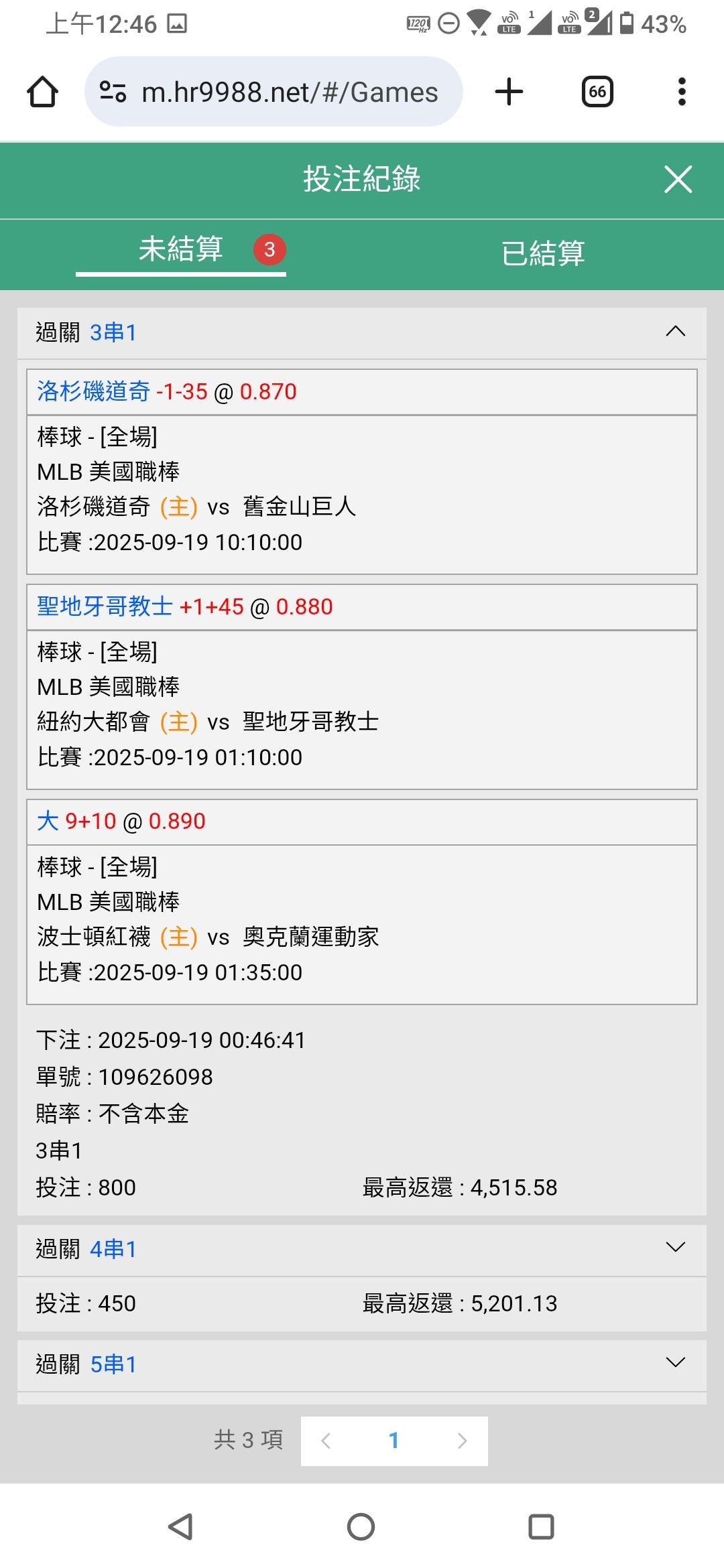View the 66 open tabs
Viewport: 724px width, 1568px height.
(x=597, y=92)
